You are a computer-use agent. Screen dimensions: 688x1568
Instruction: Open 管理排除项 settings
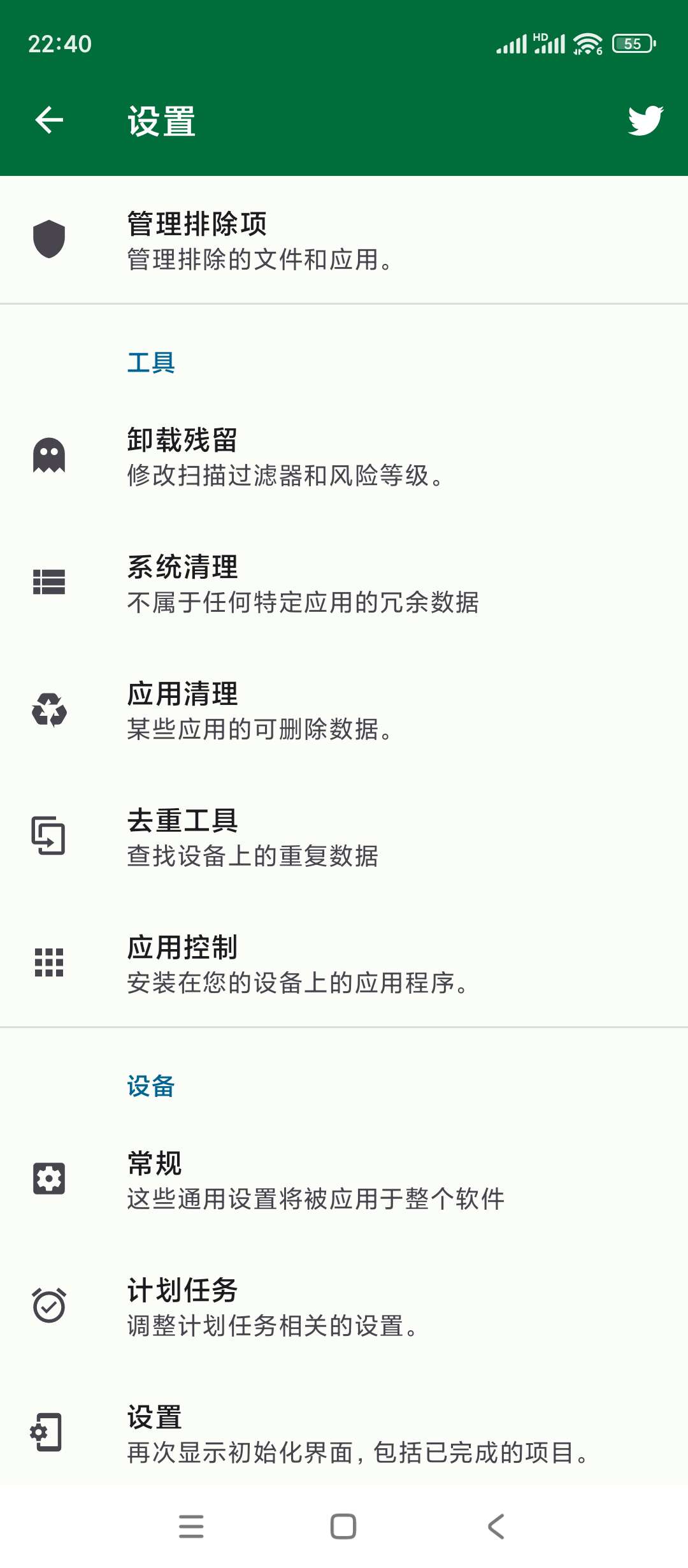[x=344, y=240]
